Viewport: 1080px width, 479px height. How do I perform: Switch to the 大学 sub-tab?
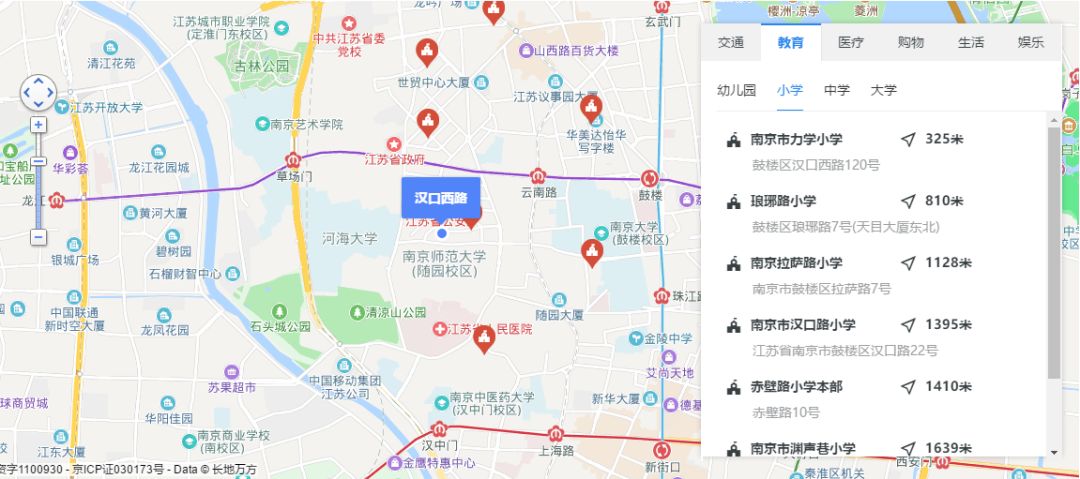coord(883,90)
